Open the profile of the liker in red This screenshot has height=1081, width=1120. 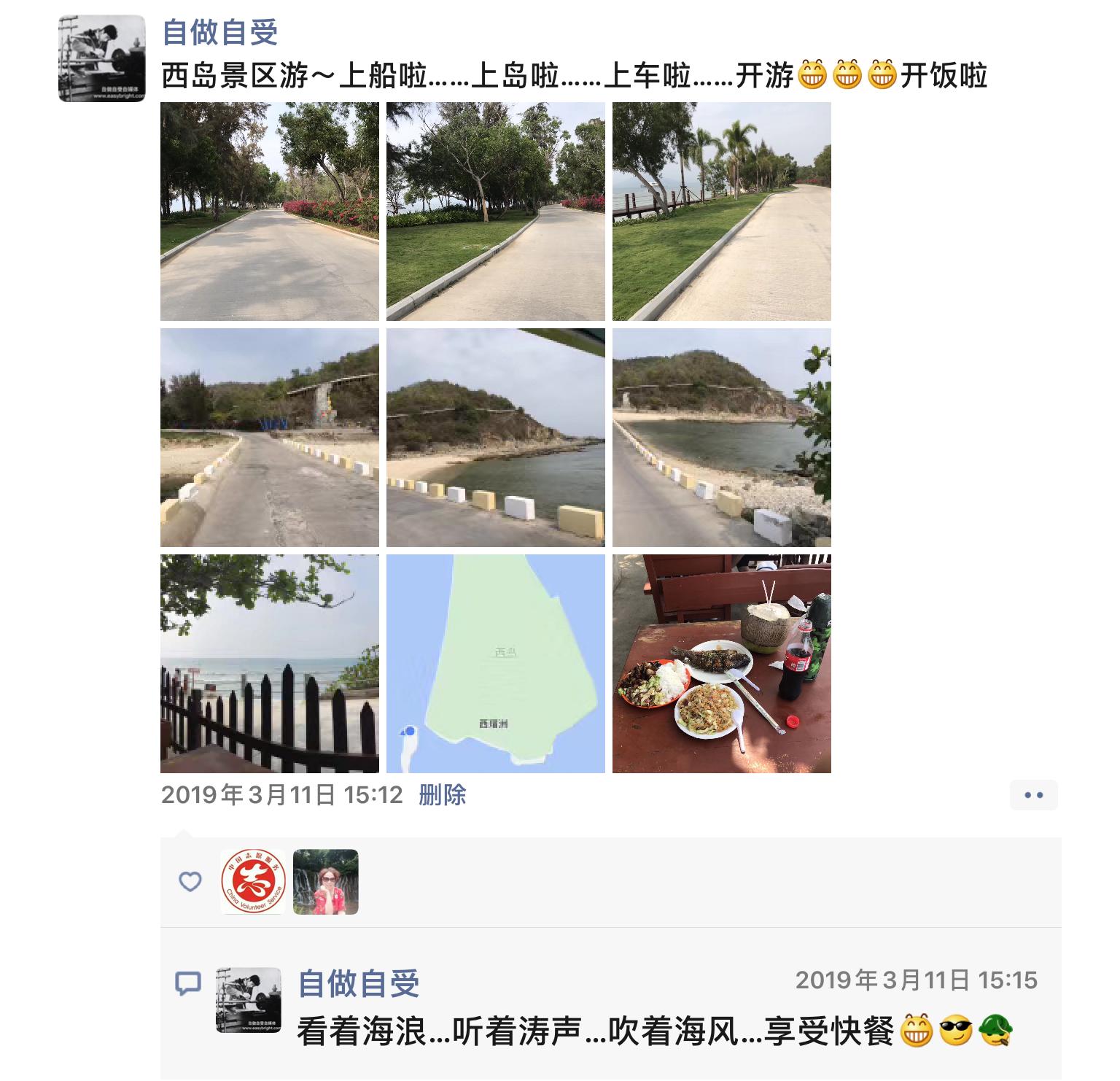(x=325, y=882)
